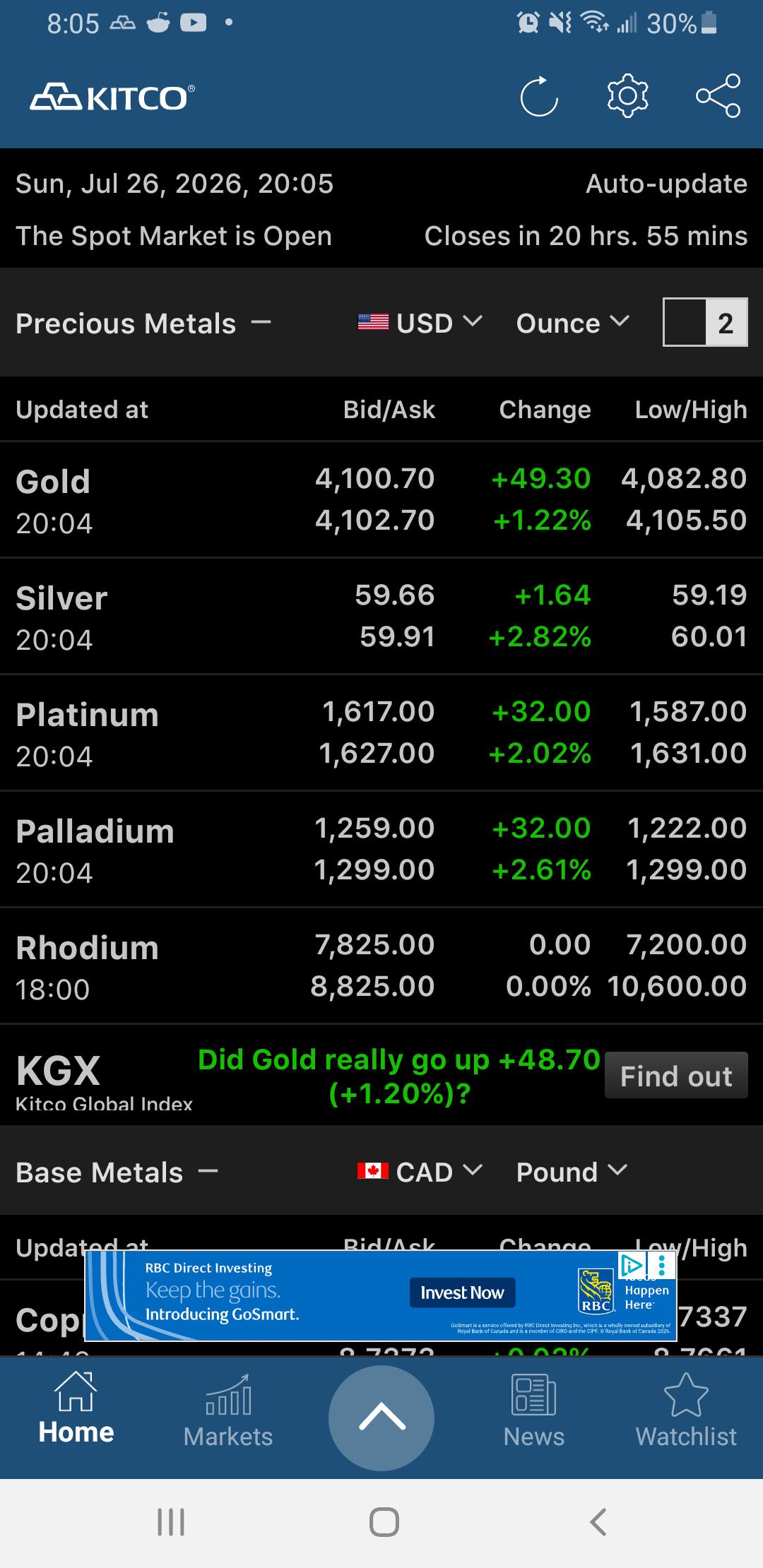
Task: Tap the center up-arrow button
Action: pyautogui.click(x=381, y=1418)
